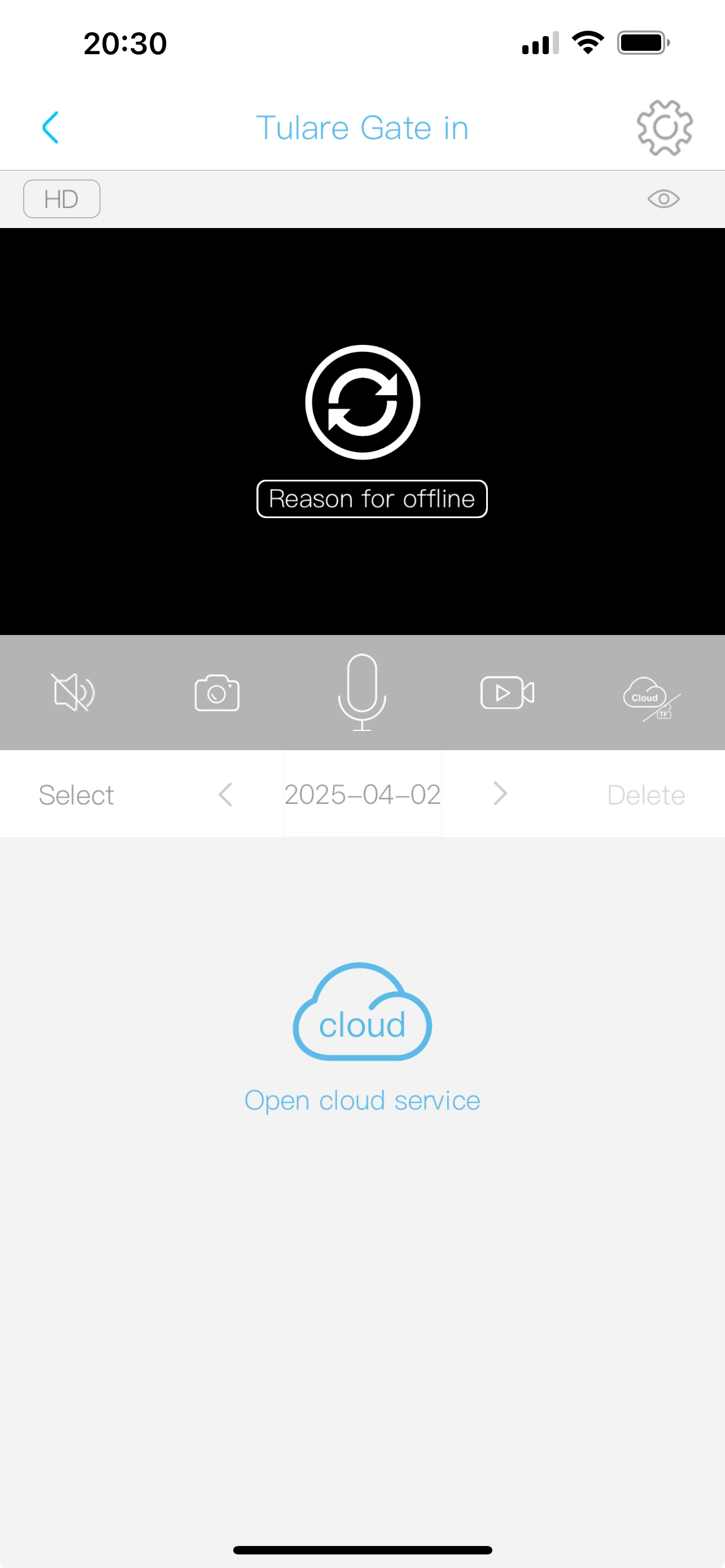Image resolution: width=725 pixels, height=1568 pixels.
Task: Switch HD video quality
Action: (62, 199)
